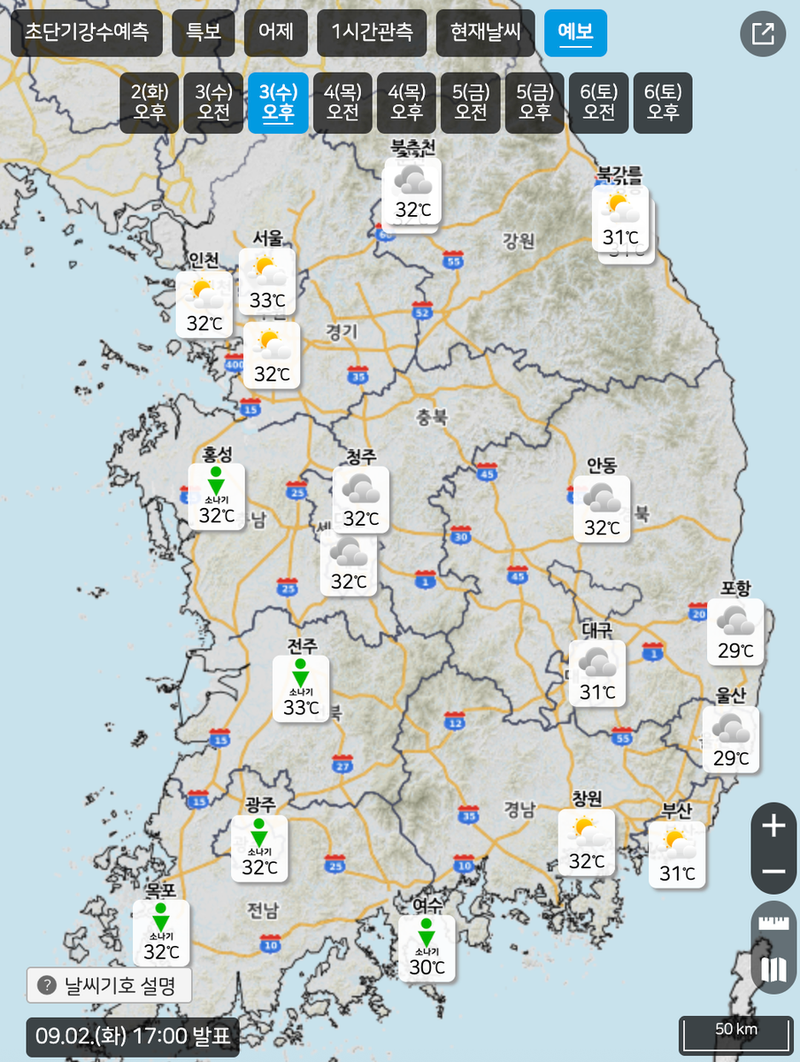
Task: Zoom out the map with minus button
Action: coord(774,872)
